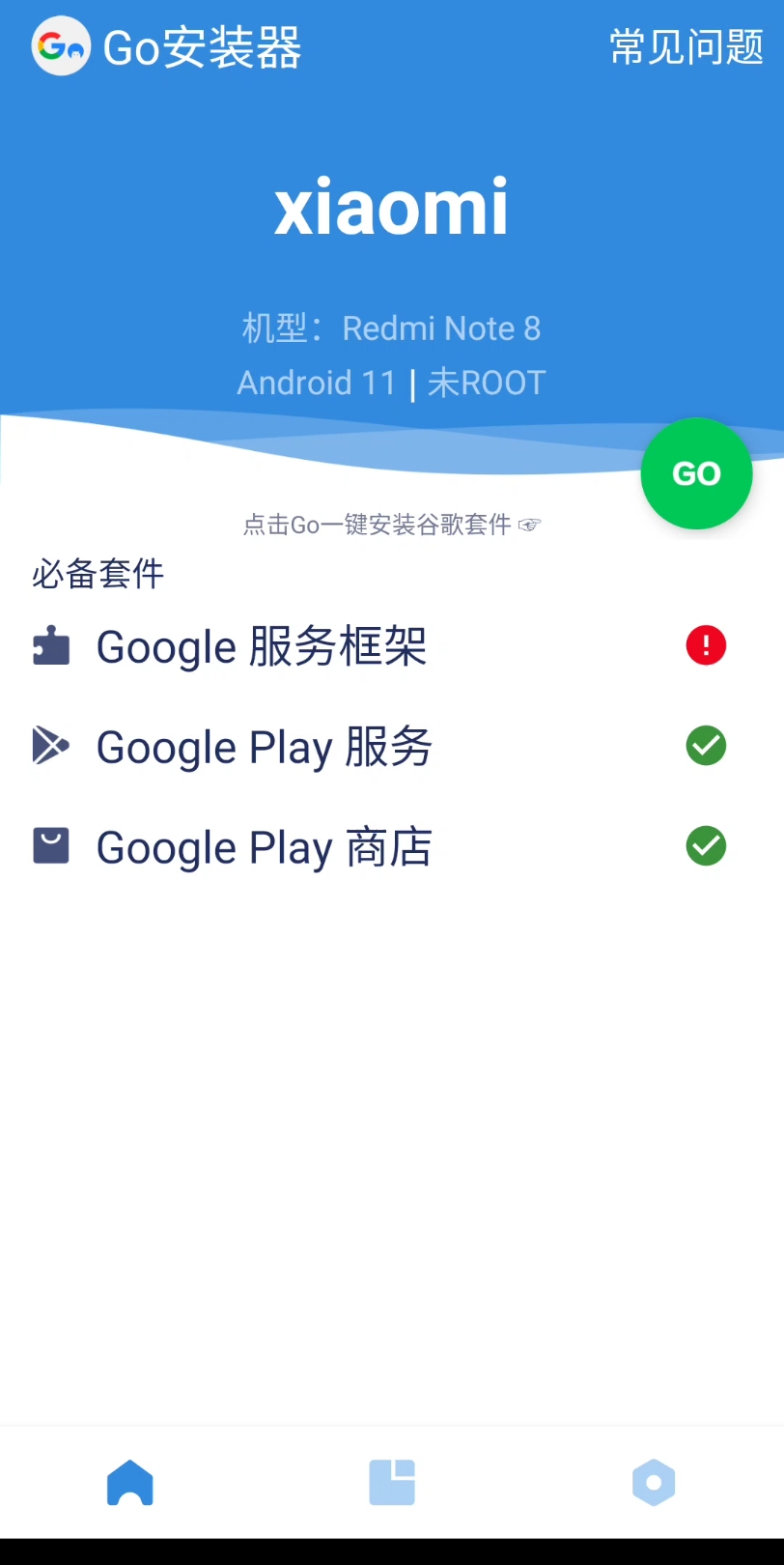Click the 必备套件 section header
Screen dimensions: 784x1565
(97, 574)
